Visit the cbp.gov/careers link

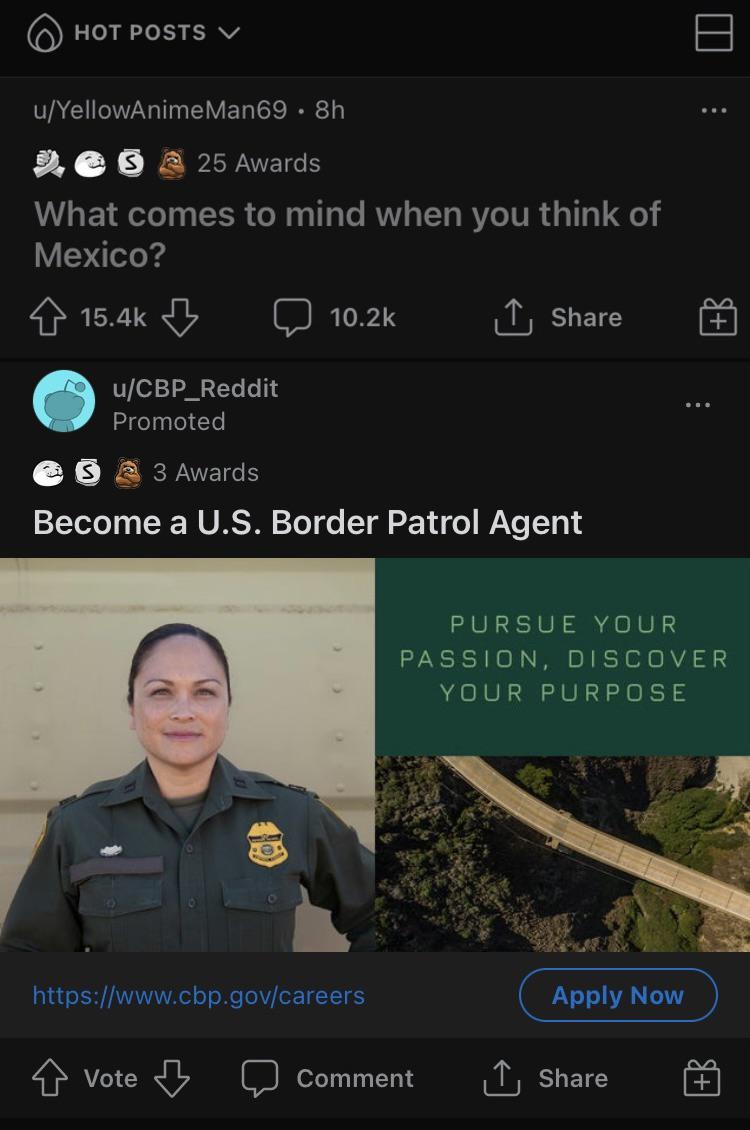pyautogui.click(x=198, y=995)
